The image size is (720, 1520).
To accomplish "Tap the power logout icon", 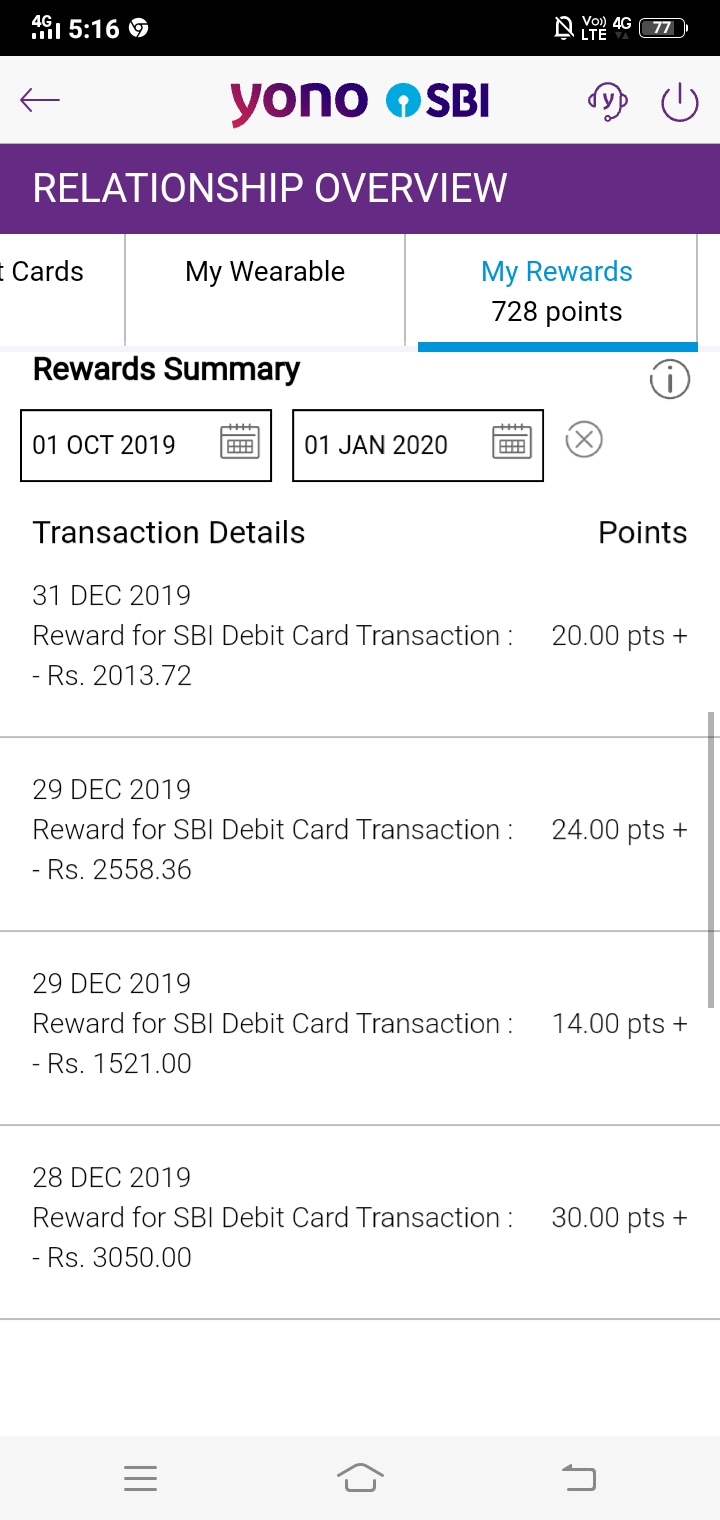I will [x=680, y=101].
